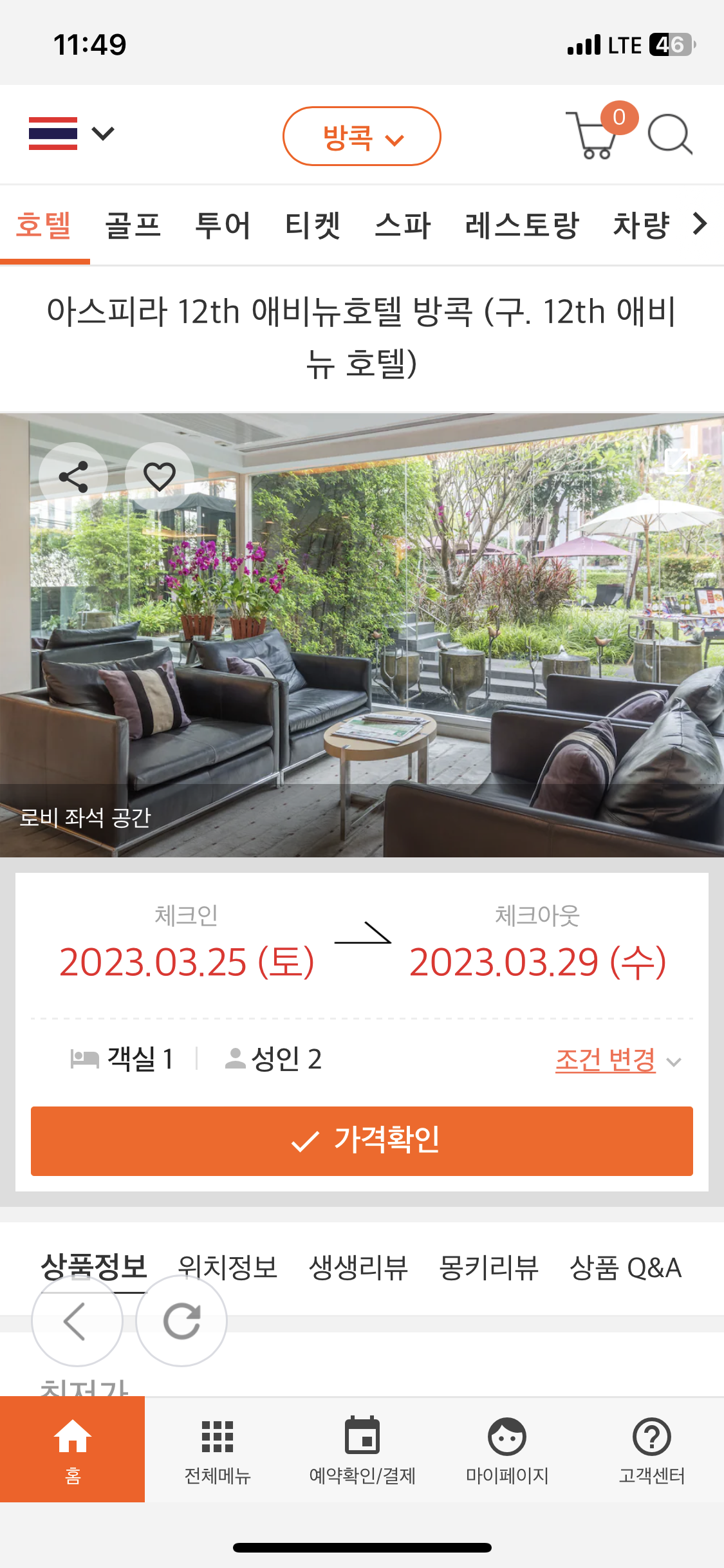The image size is (724, 1568).
Task: Share this hotel
Action: (x=73, y=477)
